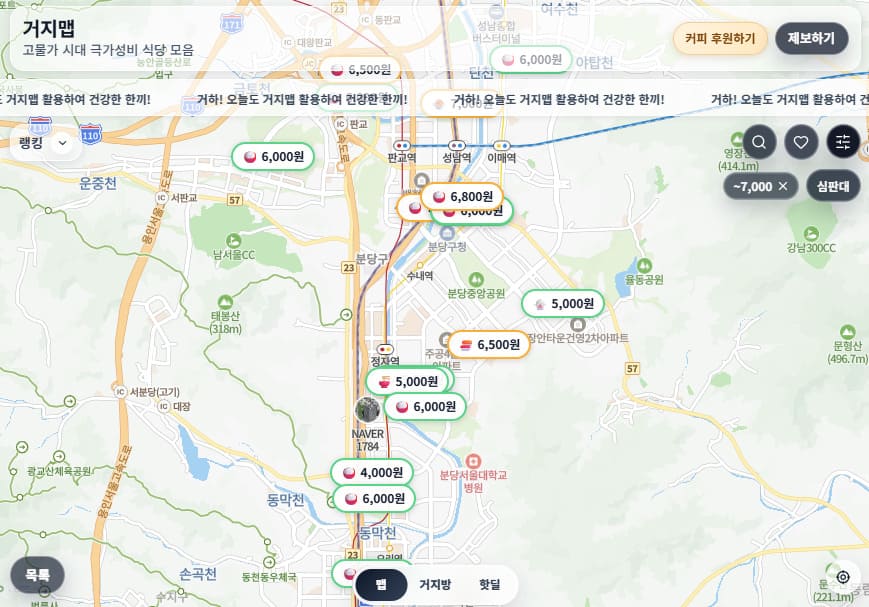Open favorites heart icon
Viewport: 869px width, 607px height.
(x=801, y=142)
